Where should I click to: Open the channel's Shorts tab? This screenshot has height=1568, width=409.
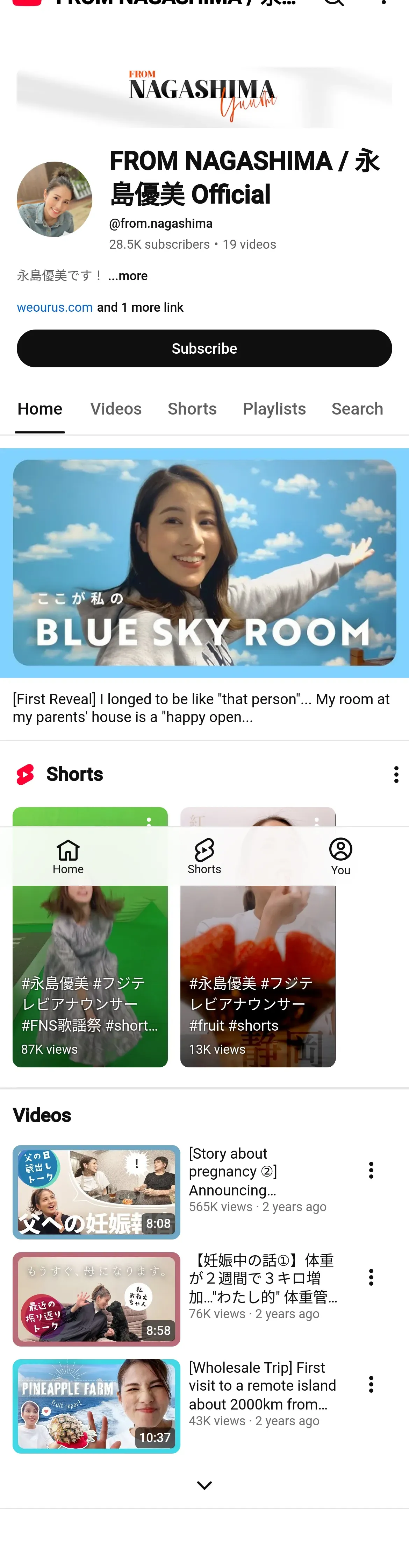click(192, 408)
